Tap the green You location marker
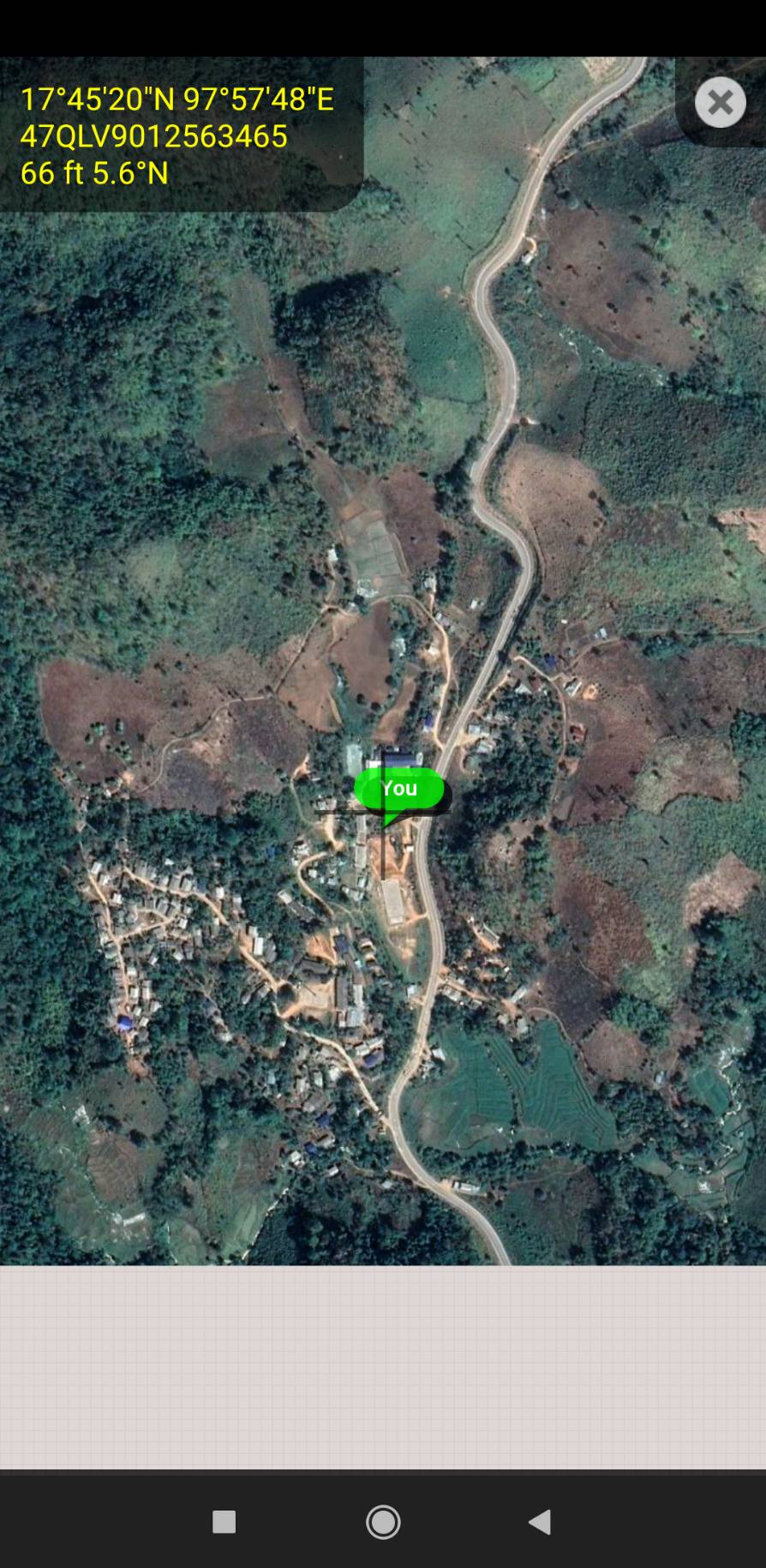 pyautogui.click(x=399, y=790)
